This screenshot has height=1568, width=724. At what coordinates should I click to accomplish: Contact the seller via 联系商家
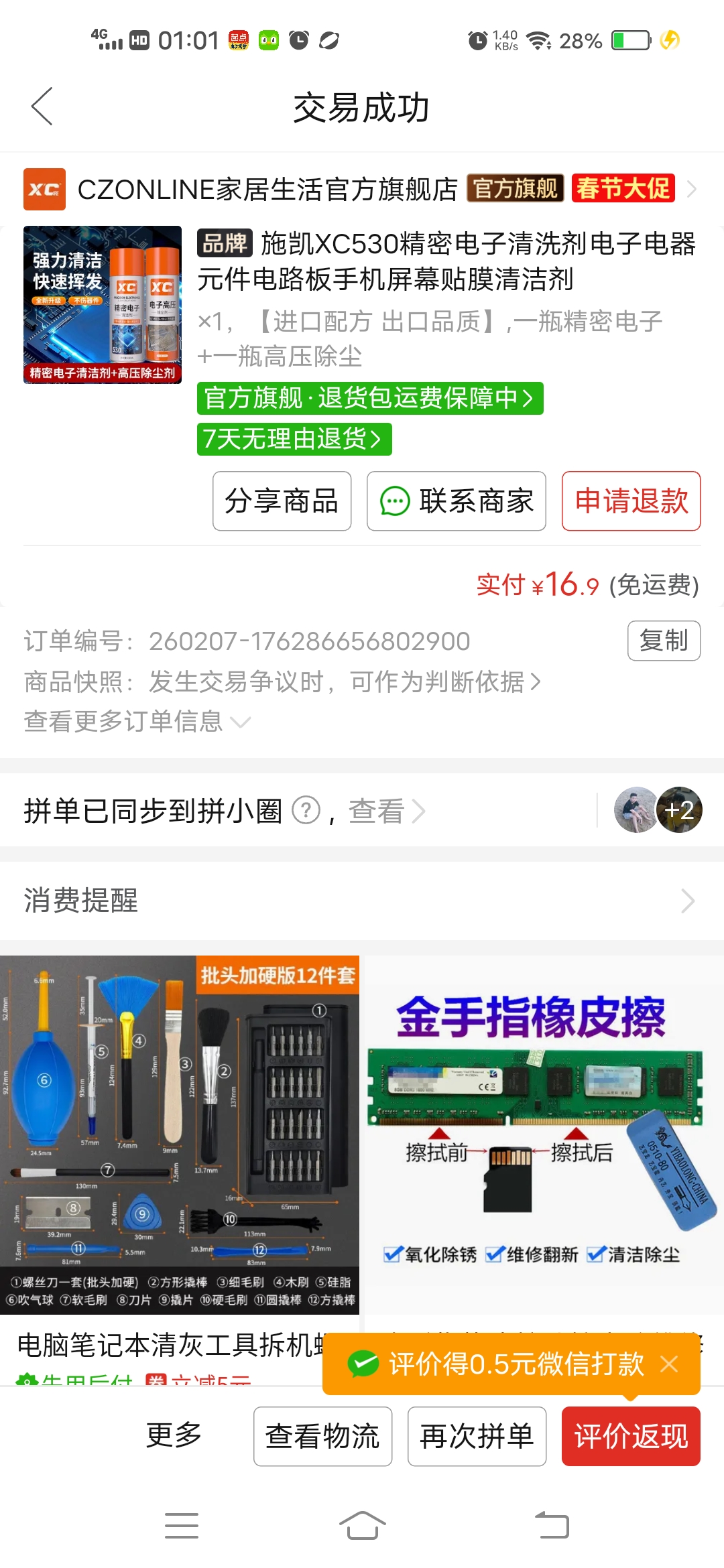[x=456, y=501]
